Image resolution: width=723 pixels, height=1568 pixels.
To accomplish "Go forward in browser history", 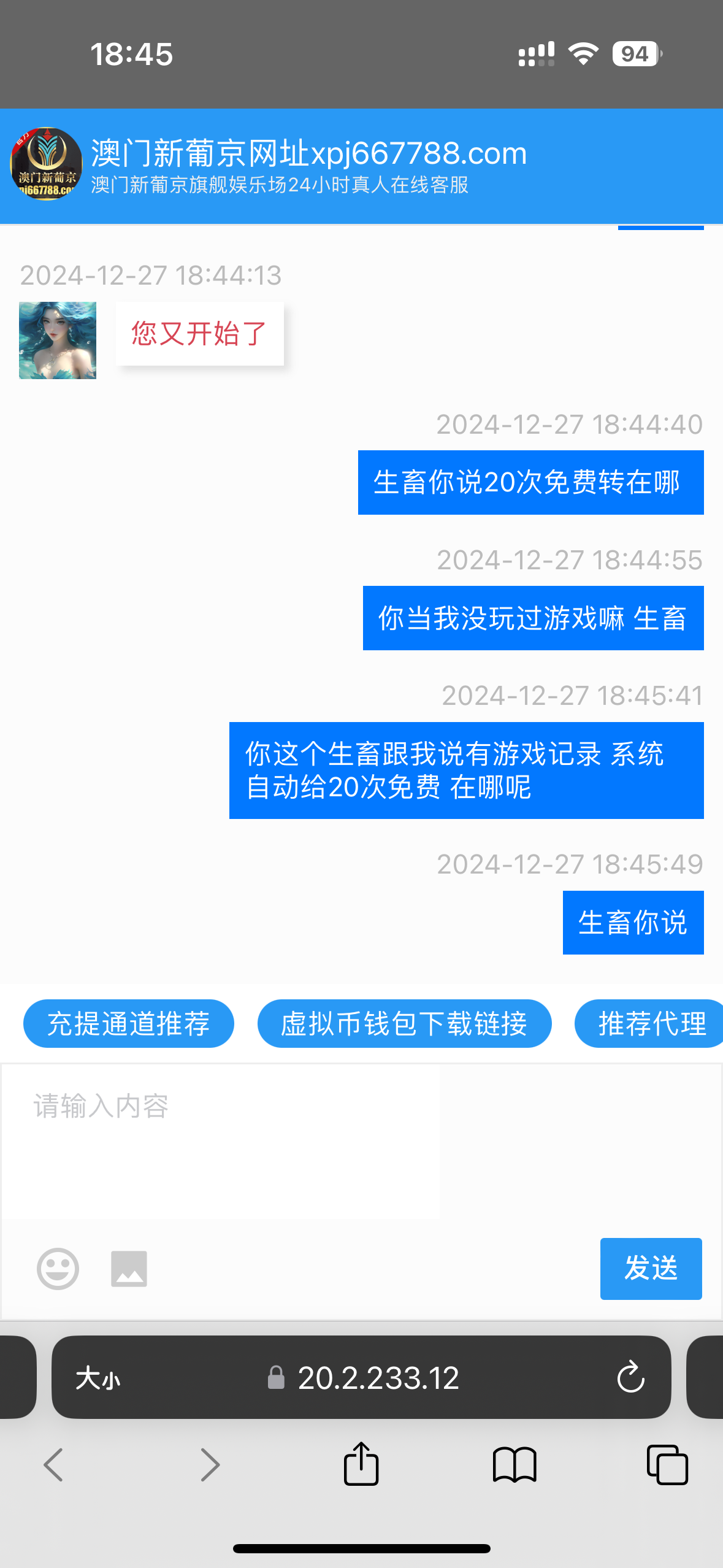I will click(x=210, y=1465).
